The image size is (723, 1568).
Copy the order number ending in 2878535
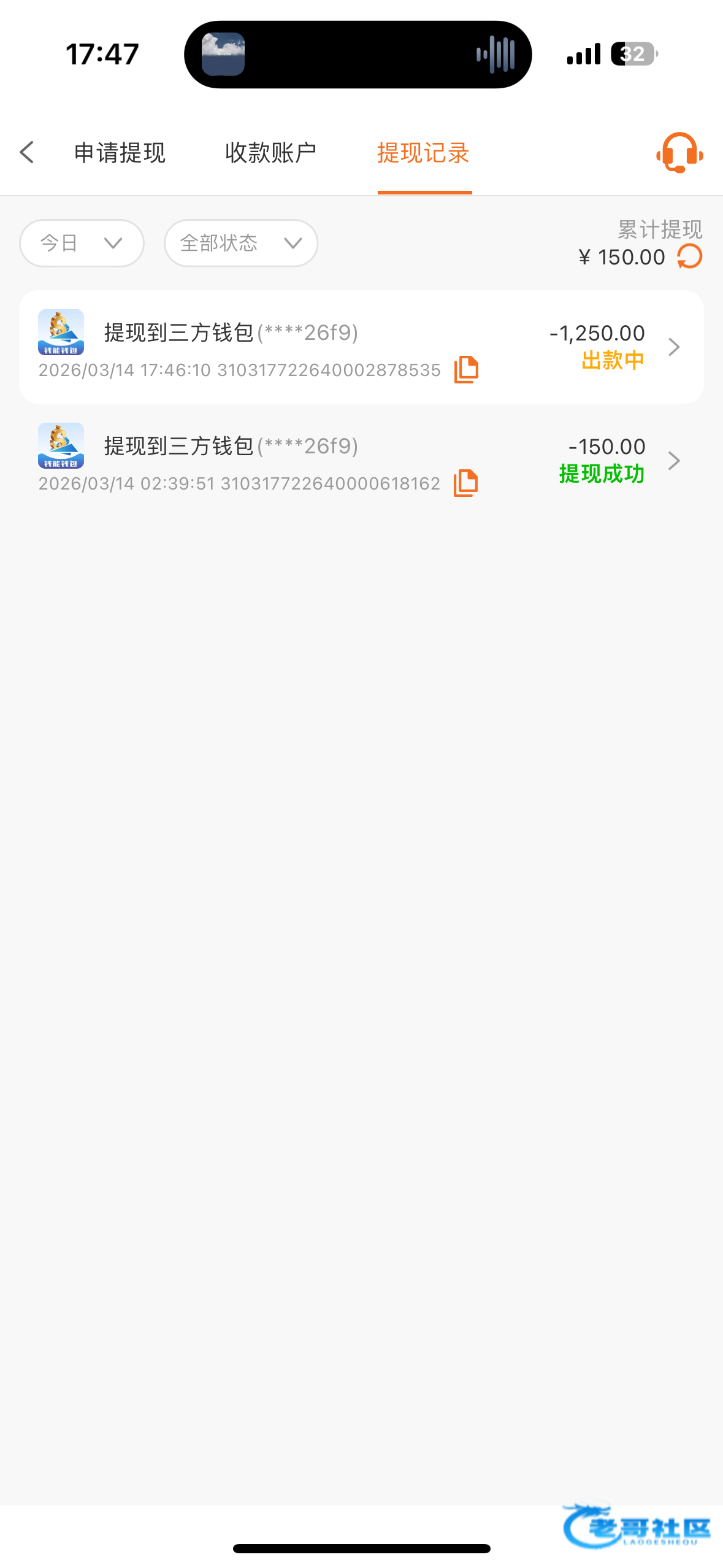point(466,369)
